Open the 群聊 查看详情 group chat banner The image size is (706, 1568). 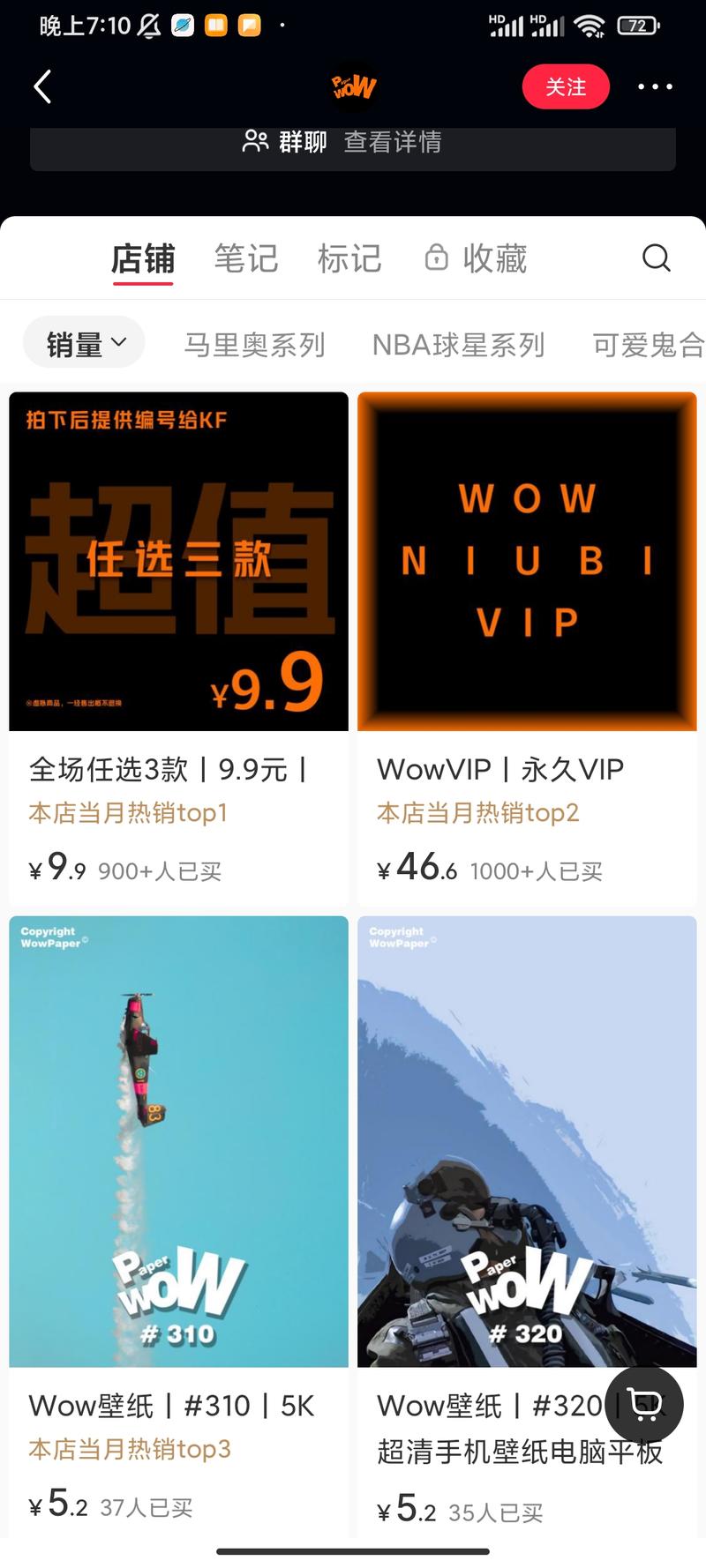353,143
